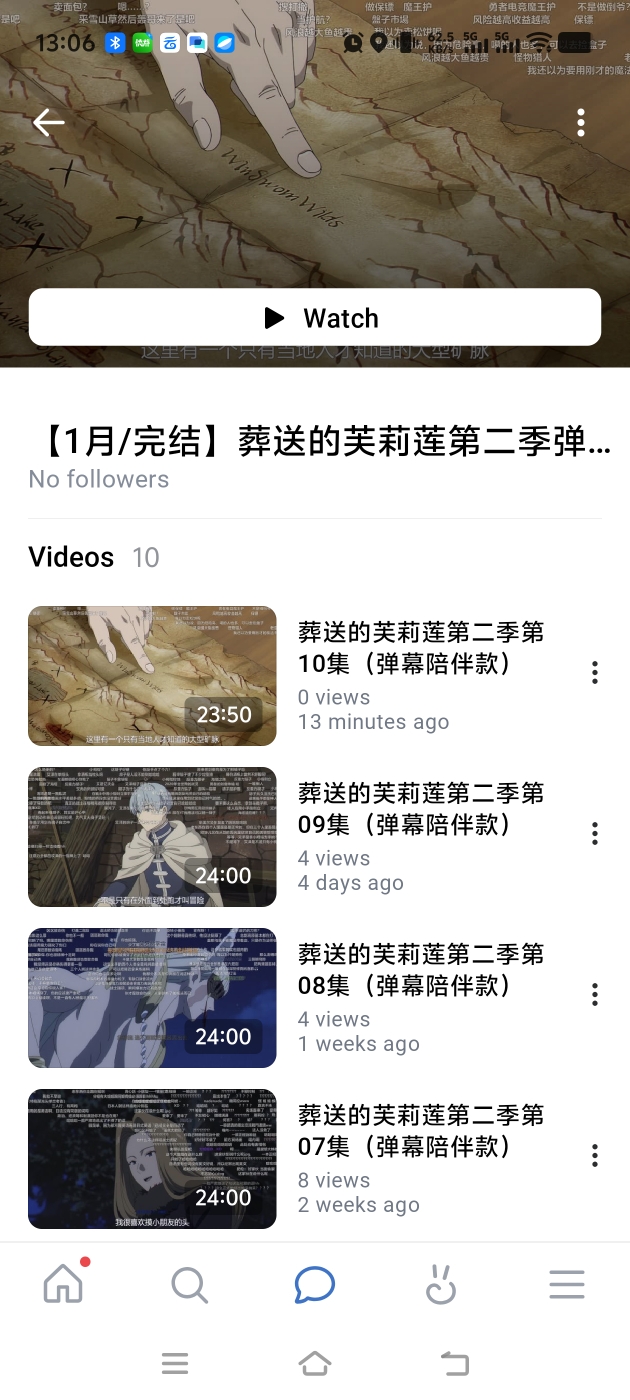Go back using the top-left arrow
630x1400 pixels.
(48, 123)
